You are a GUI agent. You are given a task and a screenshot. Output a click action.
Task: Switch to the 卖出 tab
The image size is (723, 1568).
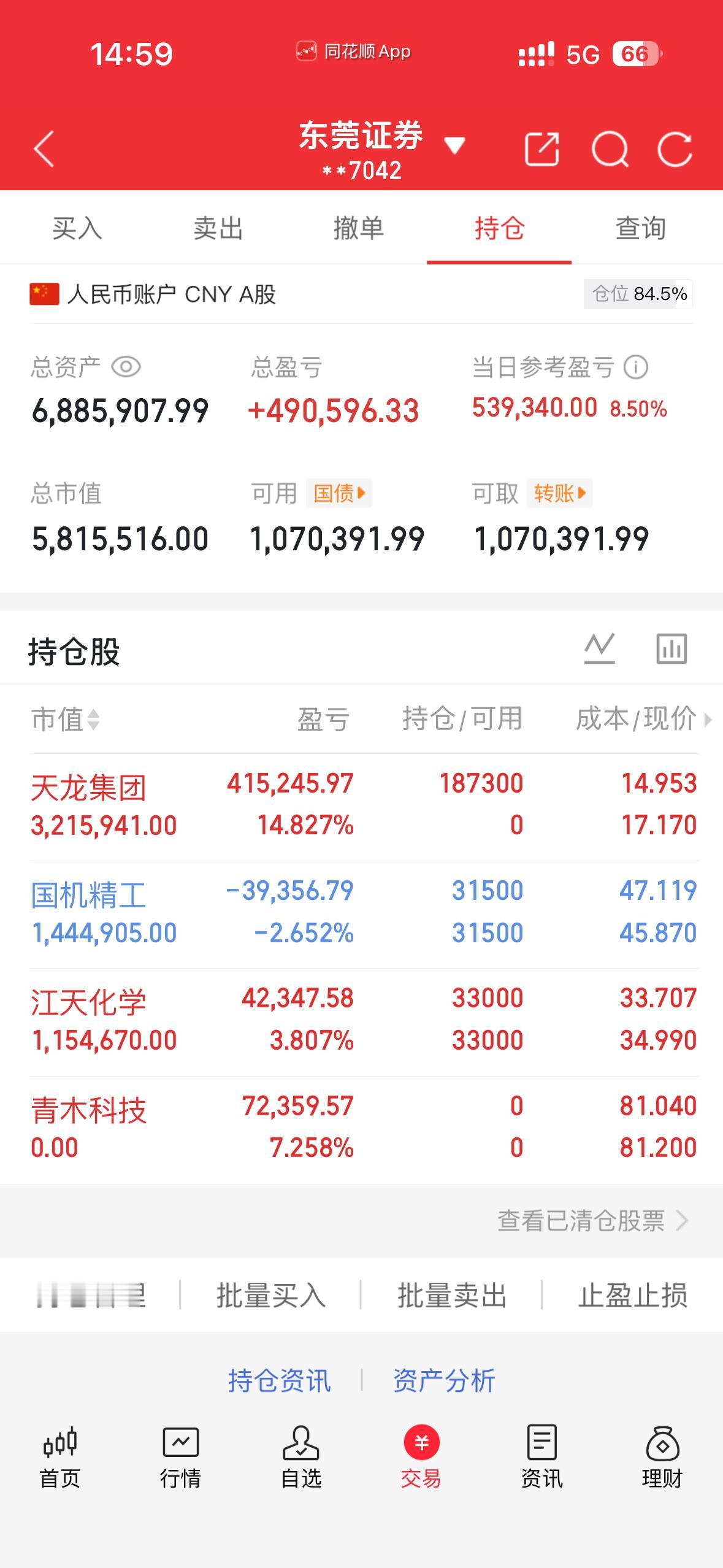[218, 229]
